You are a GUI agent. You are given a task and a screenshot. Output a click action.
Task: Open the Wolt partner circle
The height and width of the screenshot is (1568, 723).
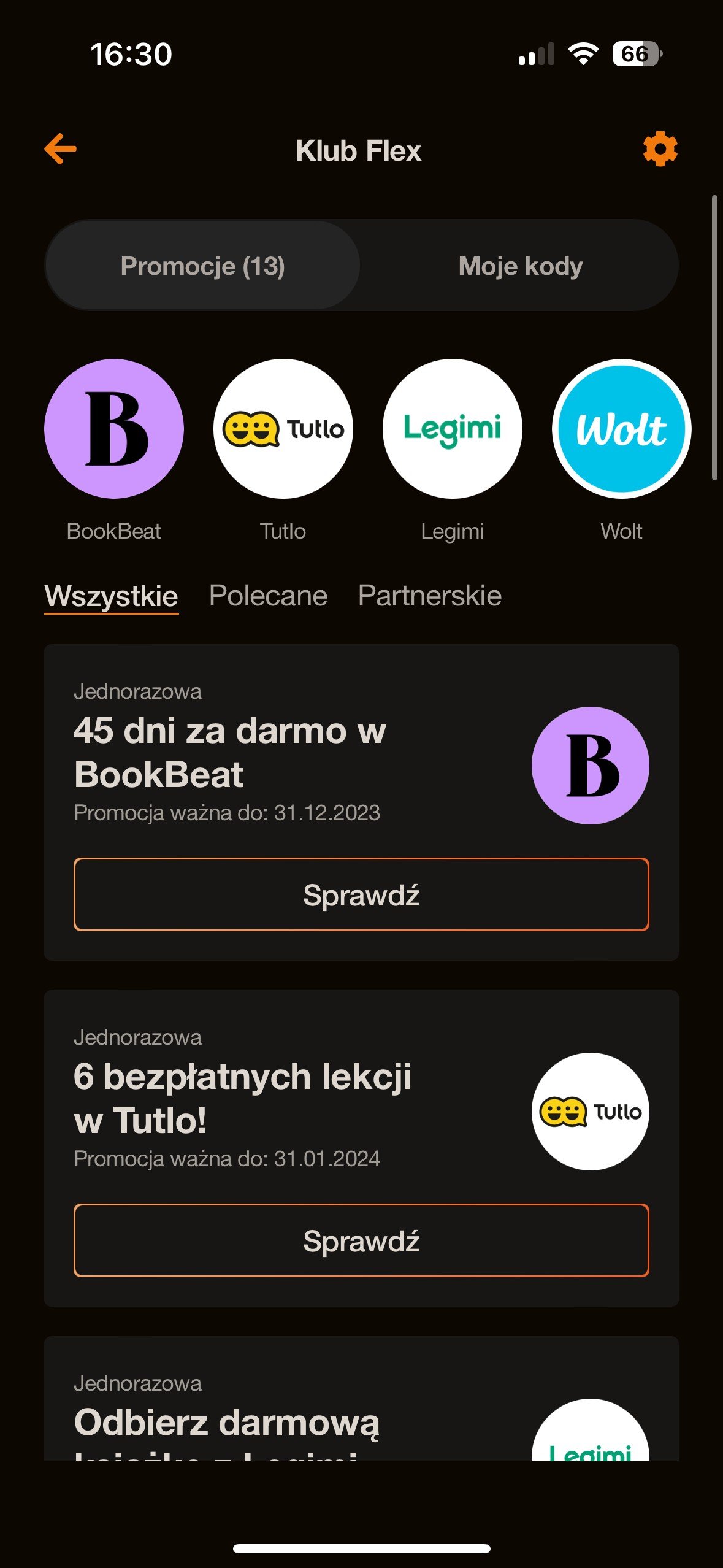point(622,429)
